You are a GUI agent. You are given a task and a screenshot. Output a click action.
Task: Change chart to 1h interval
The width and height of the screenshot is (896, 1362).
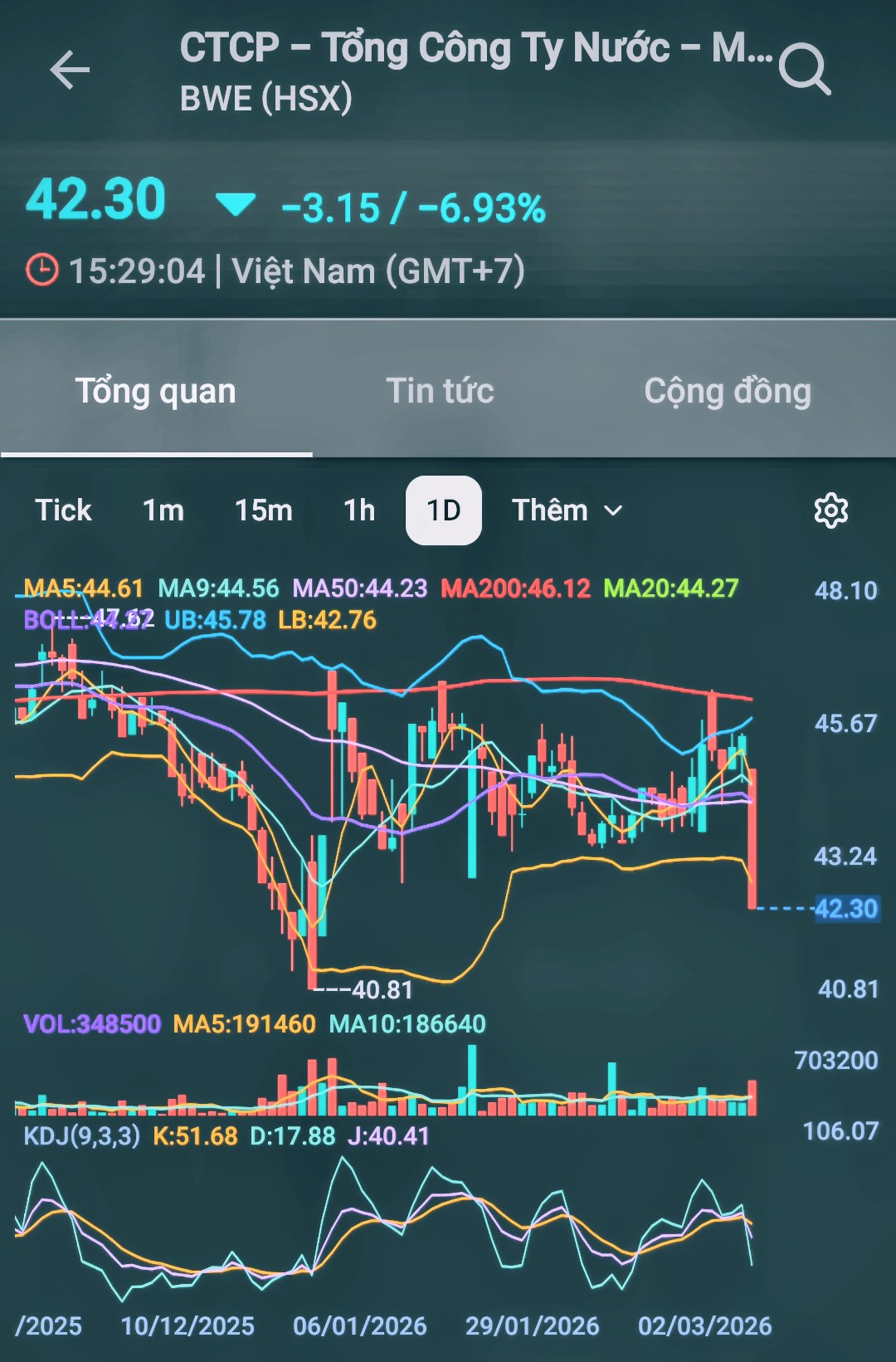[359, 510]
